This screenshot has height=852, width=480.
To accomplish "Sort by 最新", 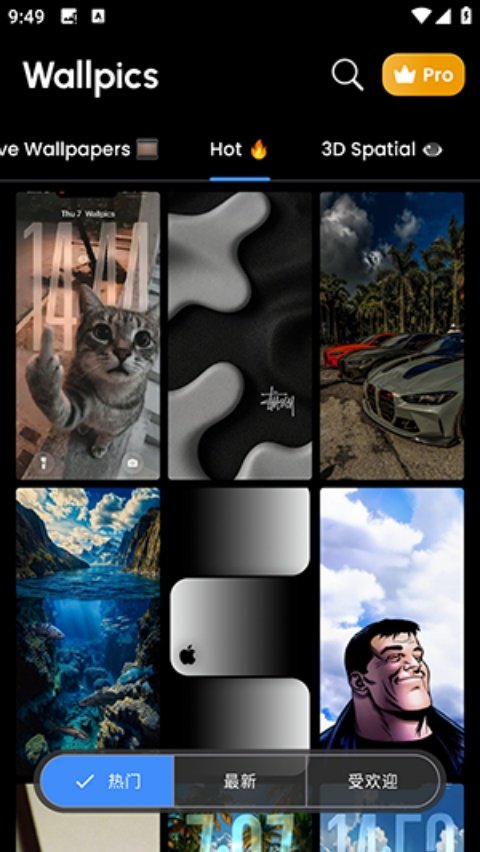I will point(240,781).
